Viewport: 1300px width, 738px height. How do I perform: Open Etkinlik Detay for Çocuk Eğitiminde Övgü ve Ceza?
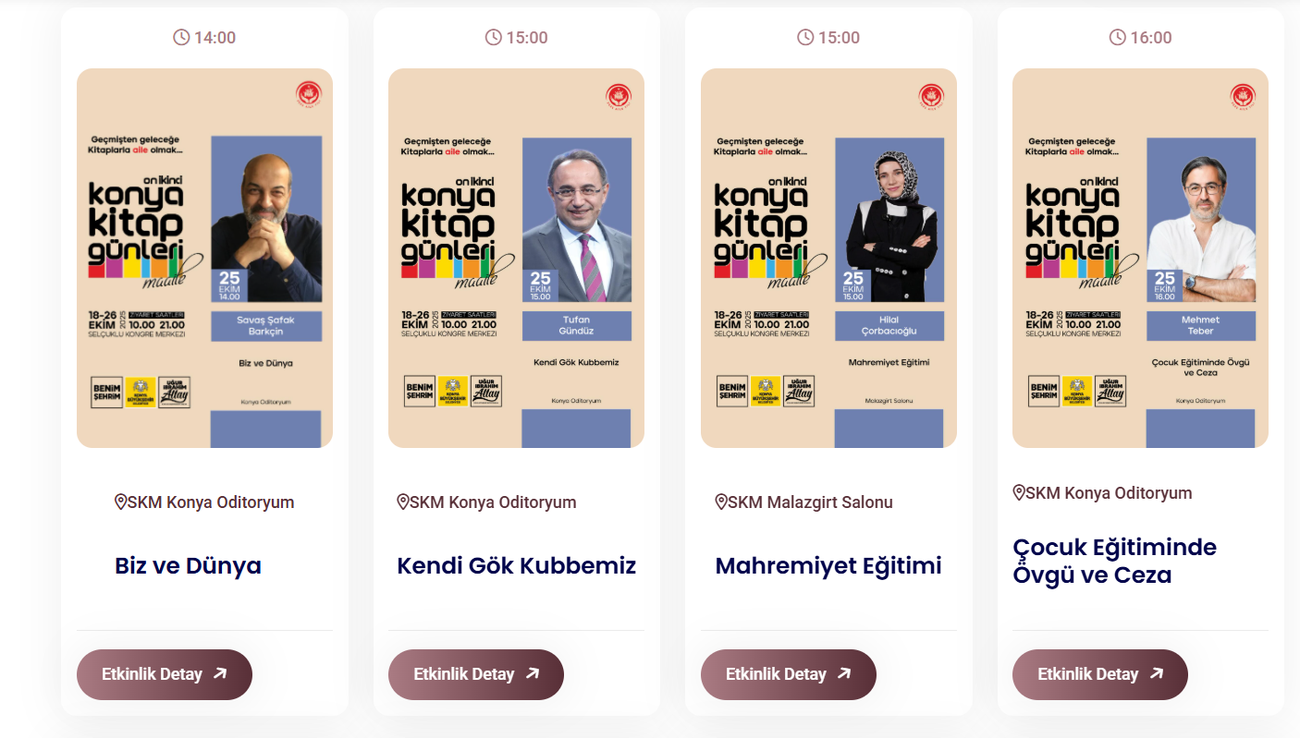[1100, 674]
